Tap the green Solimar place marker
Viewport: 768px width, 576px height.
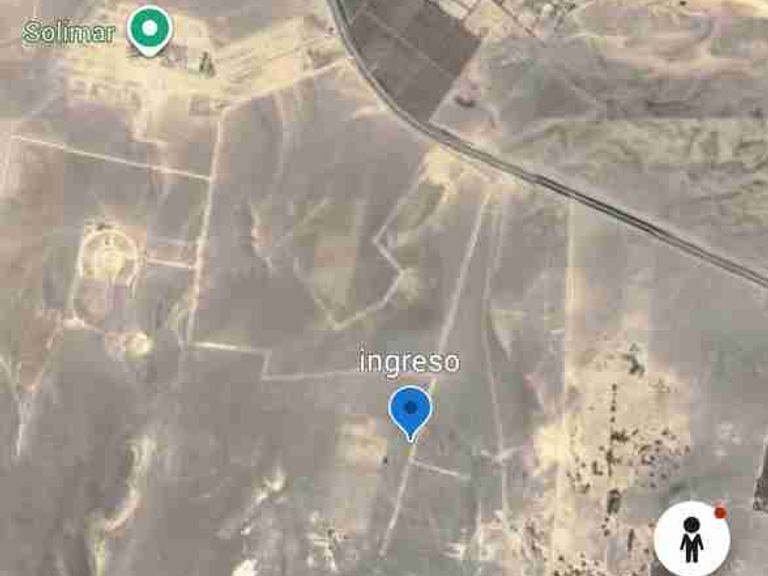point(150,31)
